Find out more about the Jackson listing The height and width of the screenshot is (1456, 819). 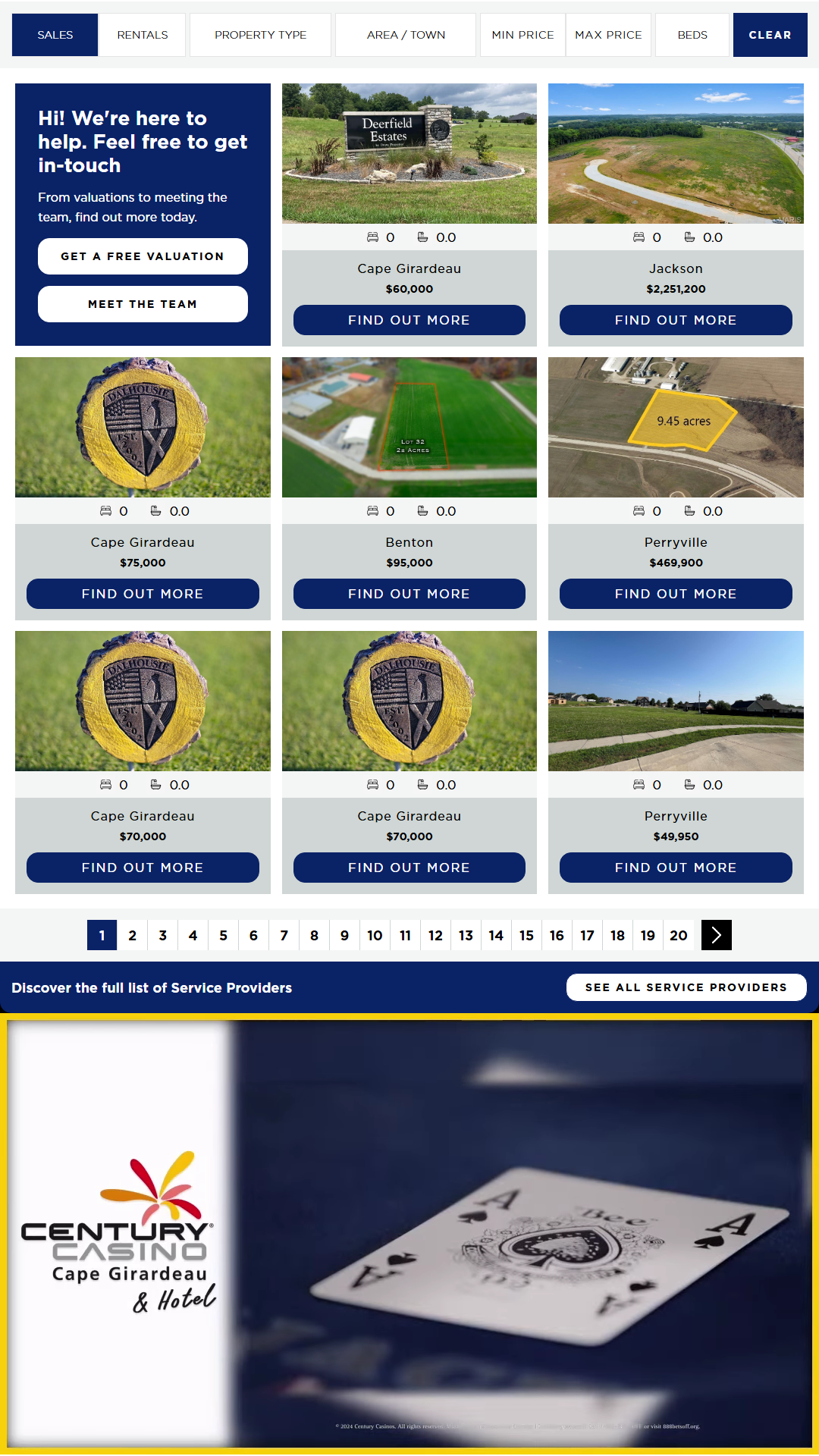click(x=676, y=320)
